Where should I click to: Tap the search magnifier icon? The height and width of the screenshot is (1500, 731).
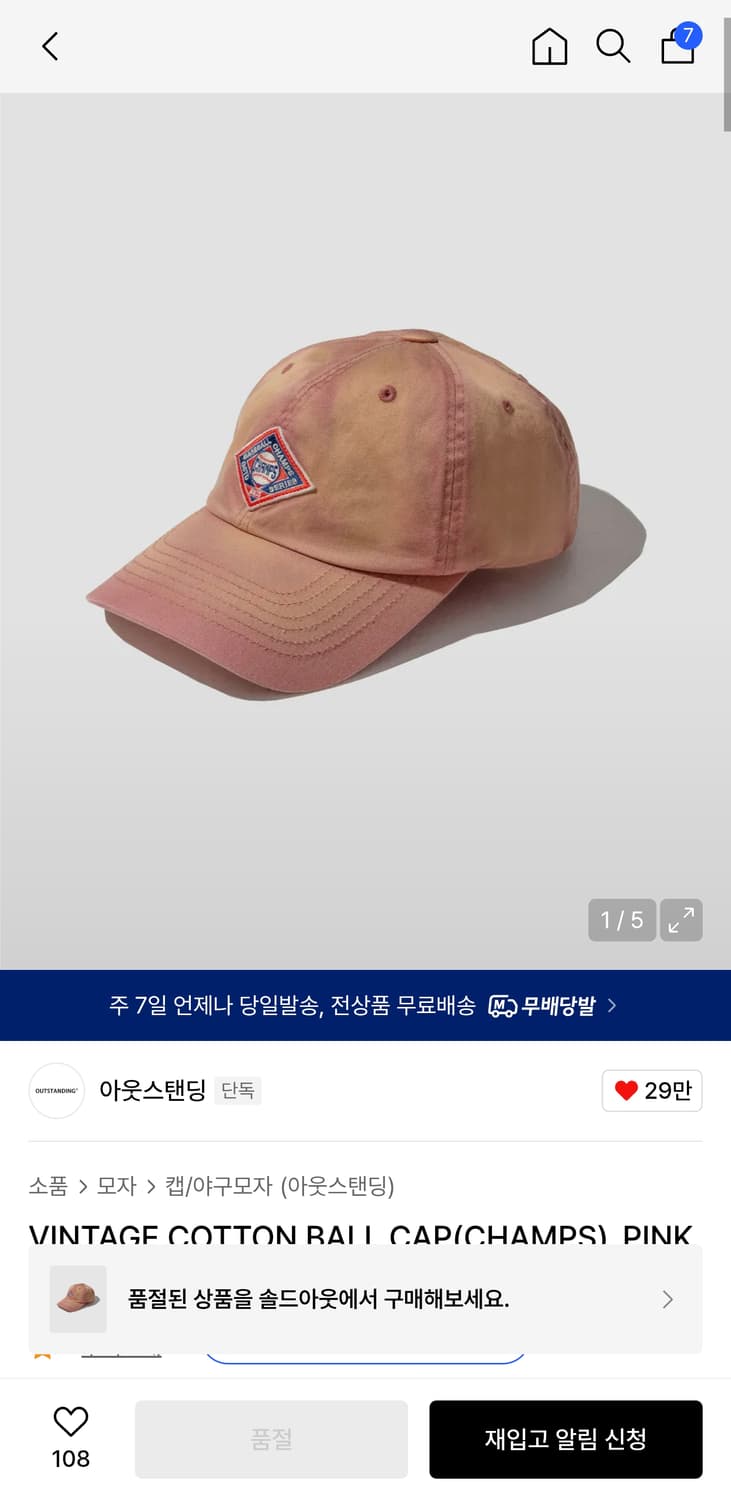[x=613, y=46]
